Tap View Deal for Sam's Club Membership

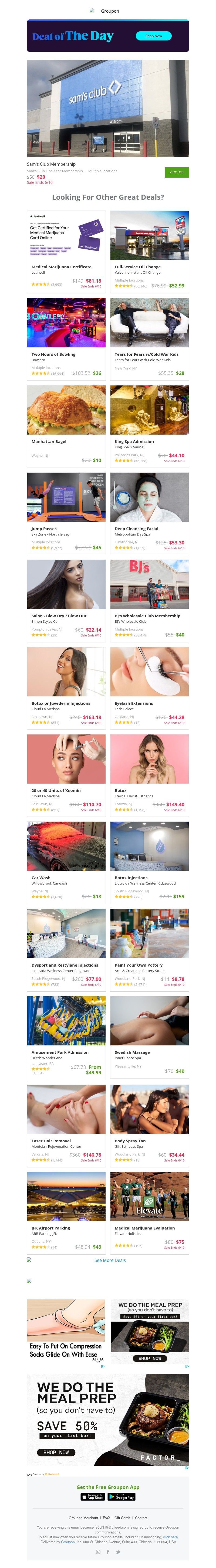pos(177,172)
